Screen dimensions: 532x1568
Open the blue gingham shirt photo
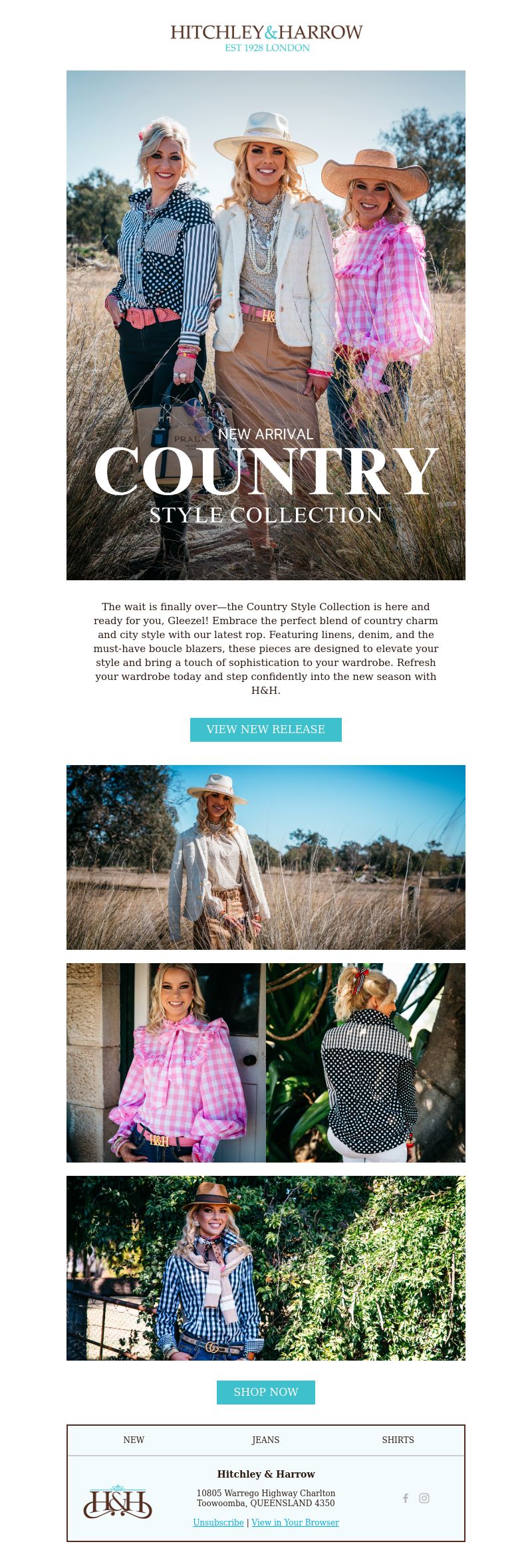pos(265,1268)
